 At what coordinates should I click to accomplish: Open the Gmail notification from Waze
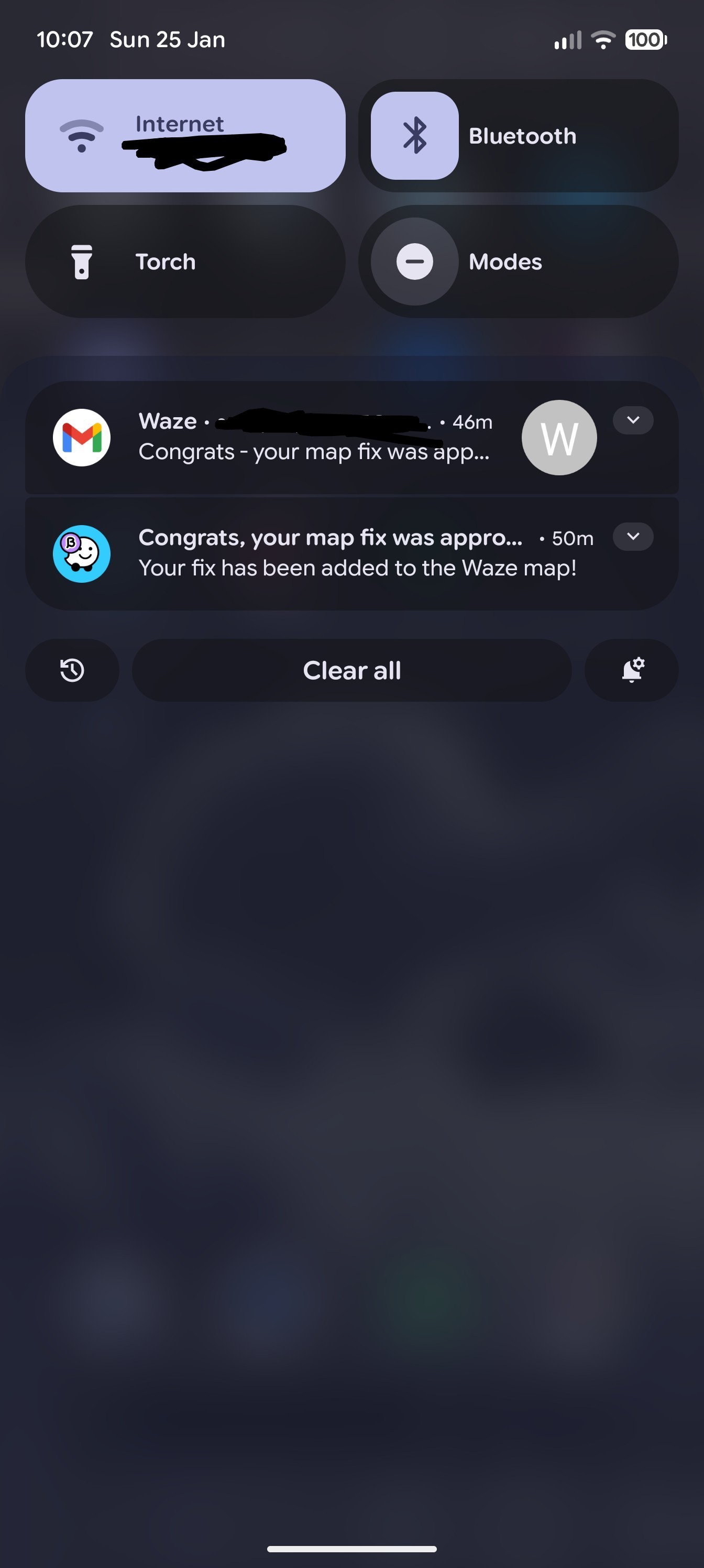pyautogui.click(x=313, y=438)
